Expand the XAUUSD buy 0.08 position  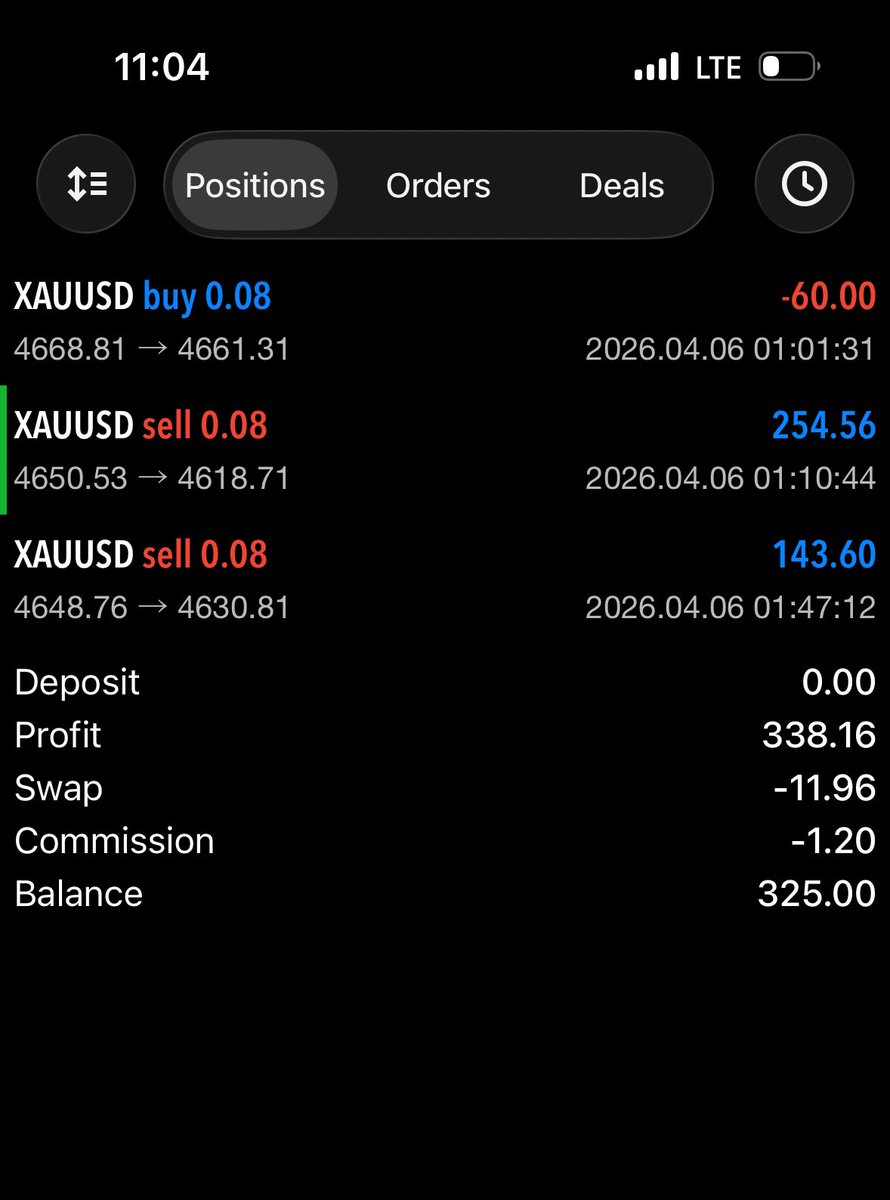[x=444, y=322]
